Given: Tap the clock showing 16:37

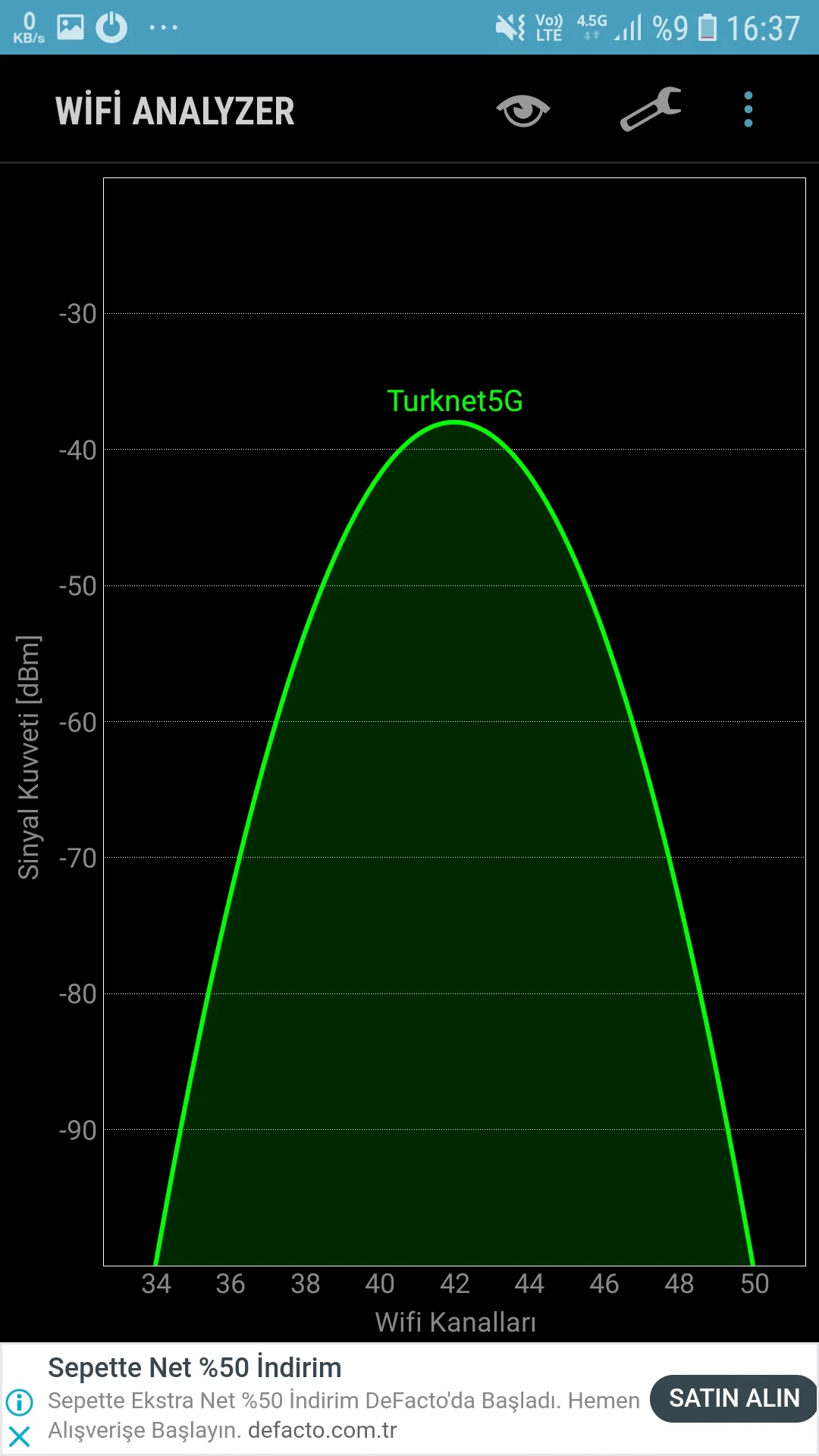Looking at the screenshot, I should click(x=762, y=27).
